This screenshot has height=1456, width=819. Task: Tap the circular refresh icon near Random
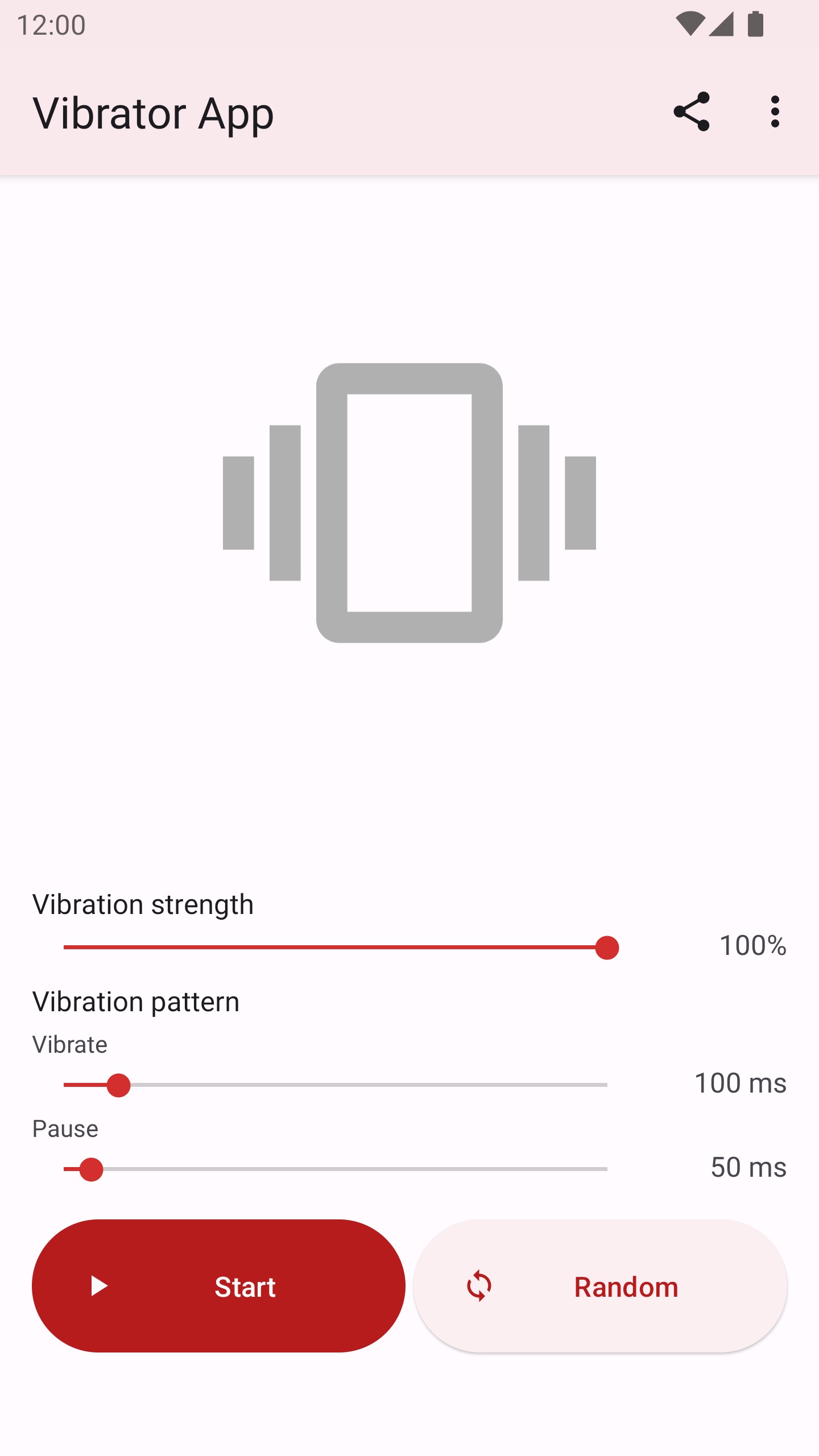pyautogui.click(x=479, y=1287)
